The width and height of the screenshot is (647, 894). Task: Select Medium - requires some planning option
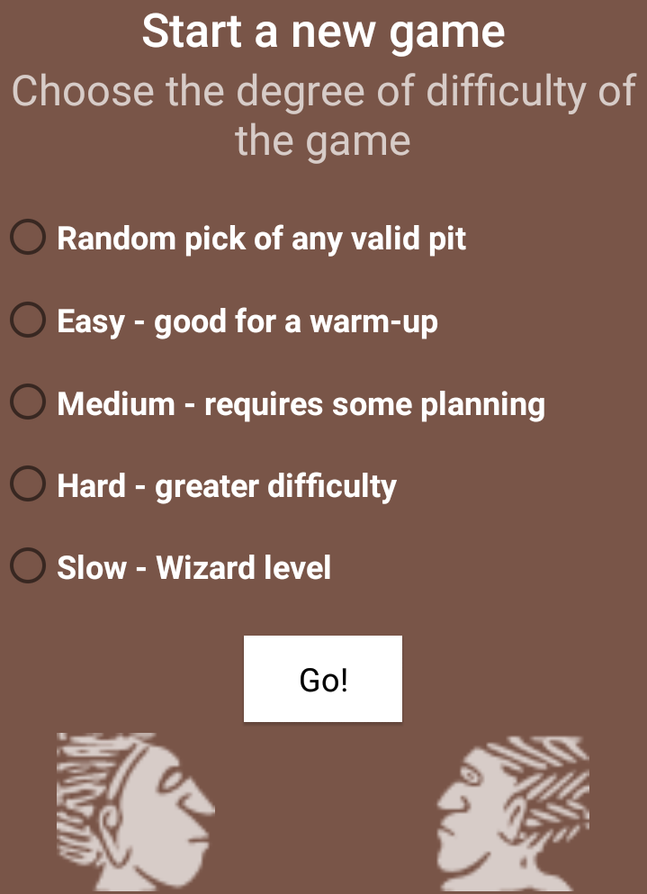(x=28, y=403)
